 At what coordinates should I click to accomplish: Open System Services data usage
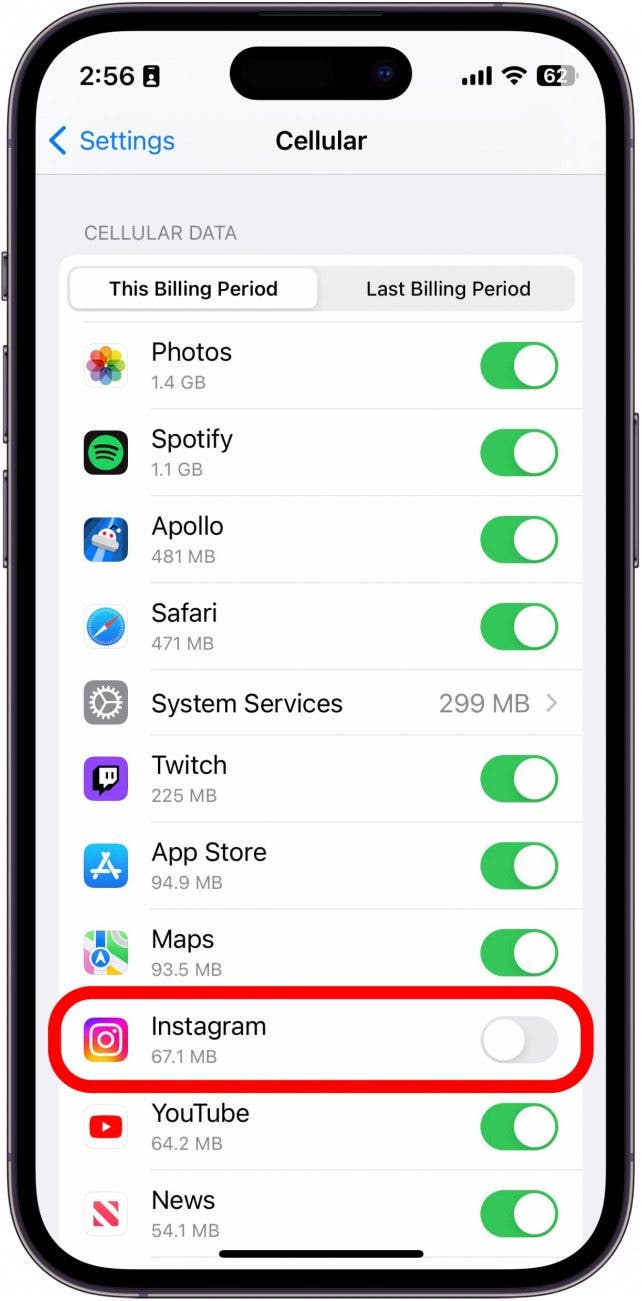click(x=320, y=703)
